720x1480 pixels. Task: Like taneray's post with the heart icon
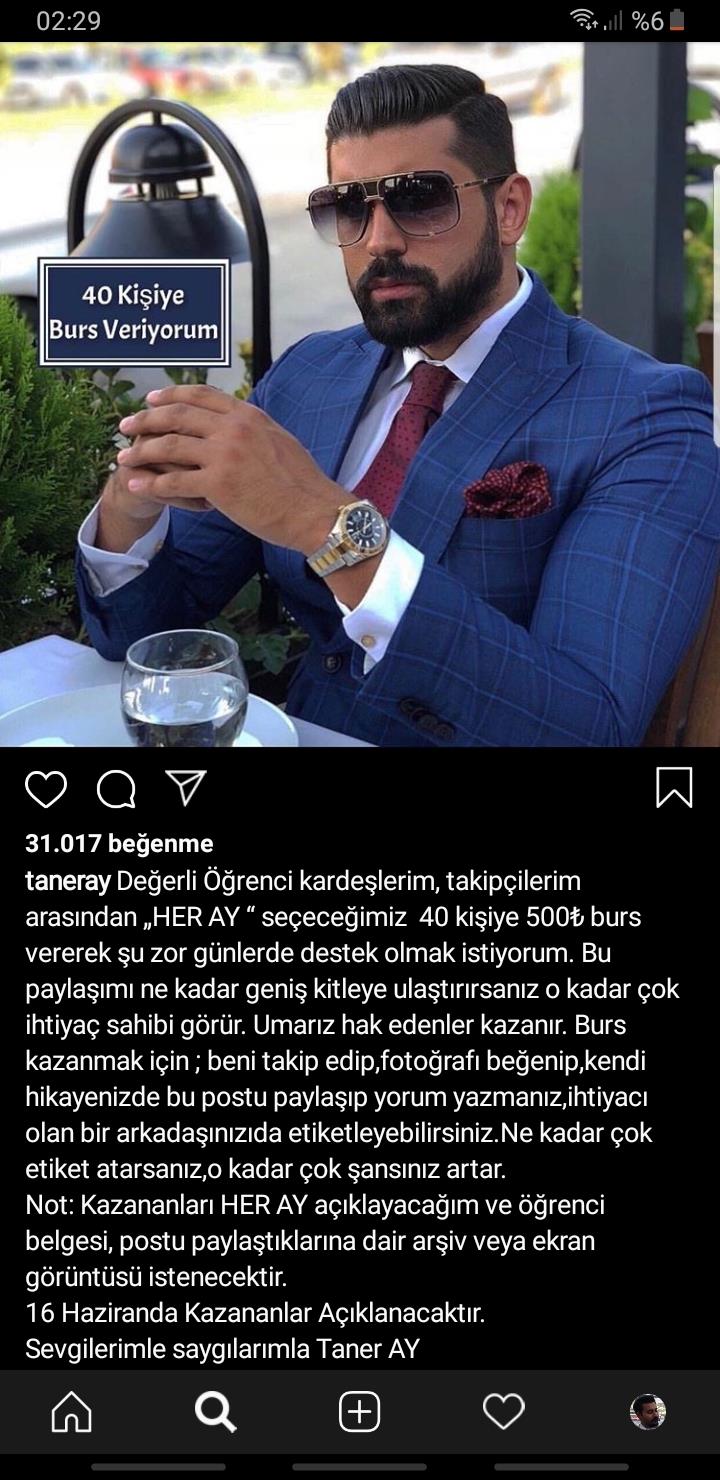click(x=46, y=789)
